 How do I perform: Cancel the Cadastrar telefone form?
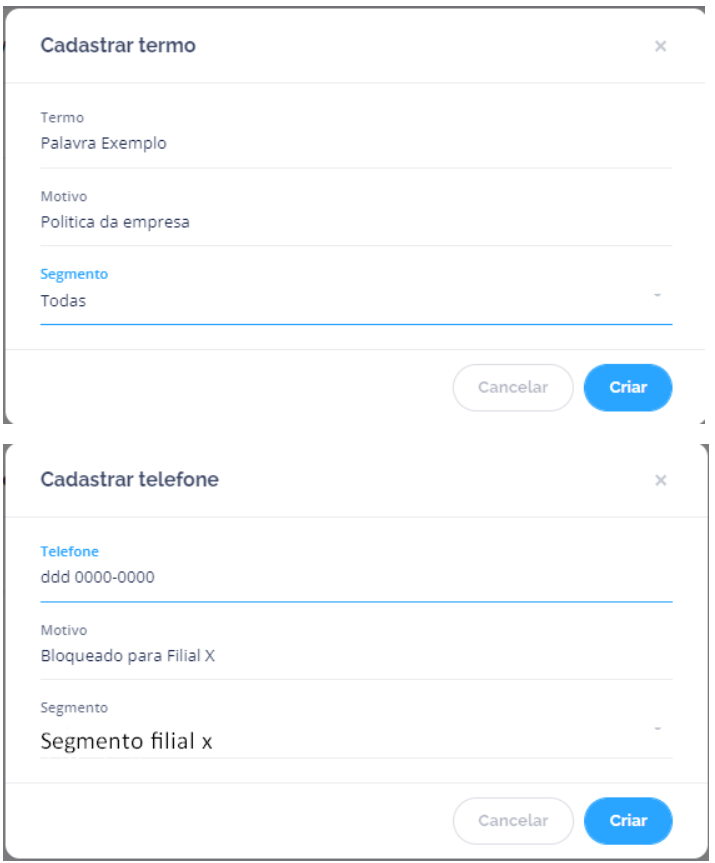[513, 821]
